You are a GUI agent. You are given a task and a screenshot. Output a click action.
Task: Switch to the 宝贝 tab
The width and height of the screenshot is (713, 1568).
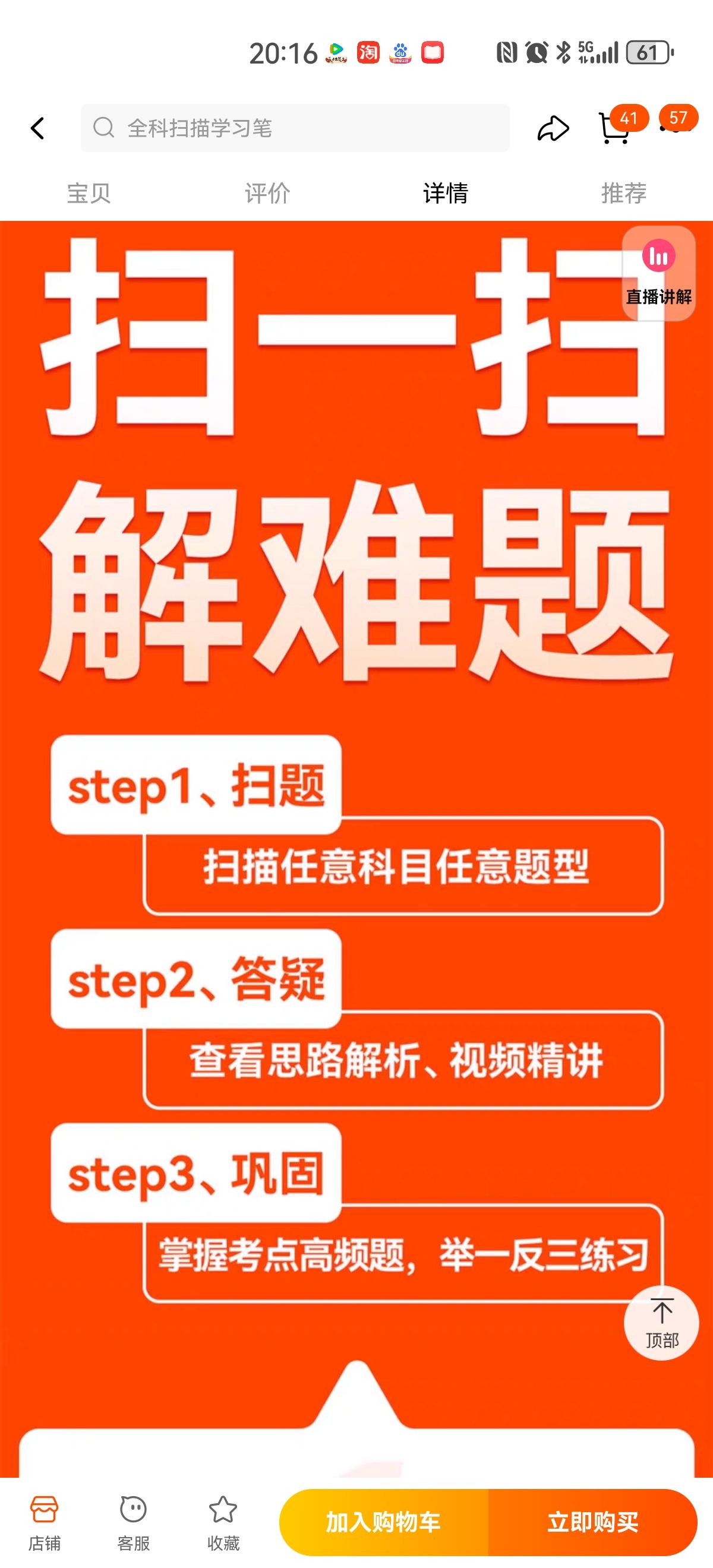point(89,193)
